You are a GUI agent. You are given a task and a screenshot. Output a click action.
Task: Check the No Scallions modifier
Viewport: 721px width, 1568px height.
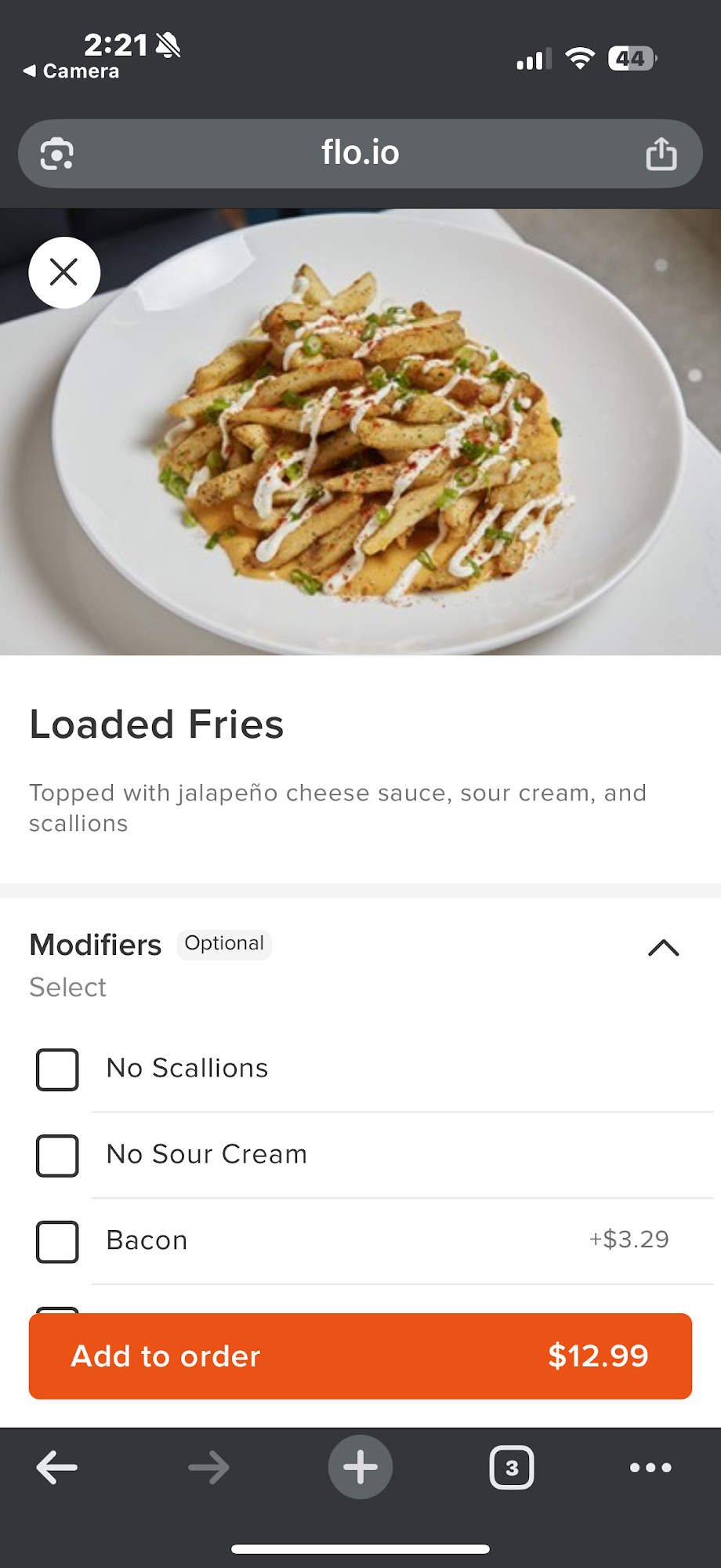[x=57, y=1069]
